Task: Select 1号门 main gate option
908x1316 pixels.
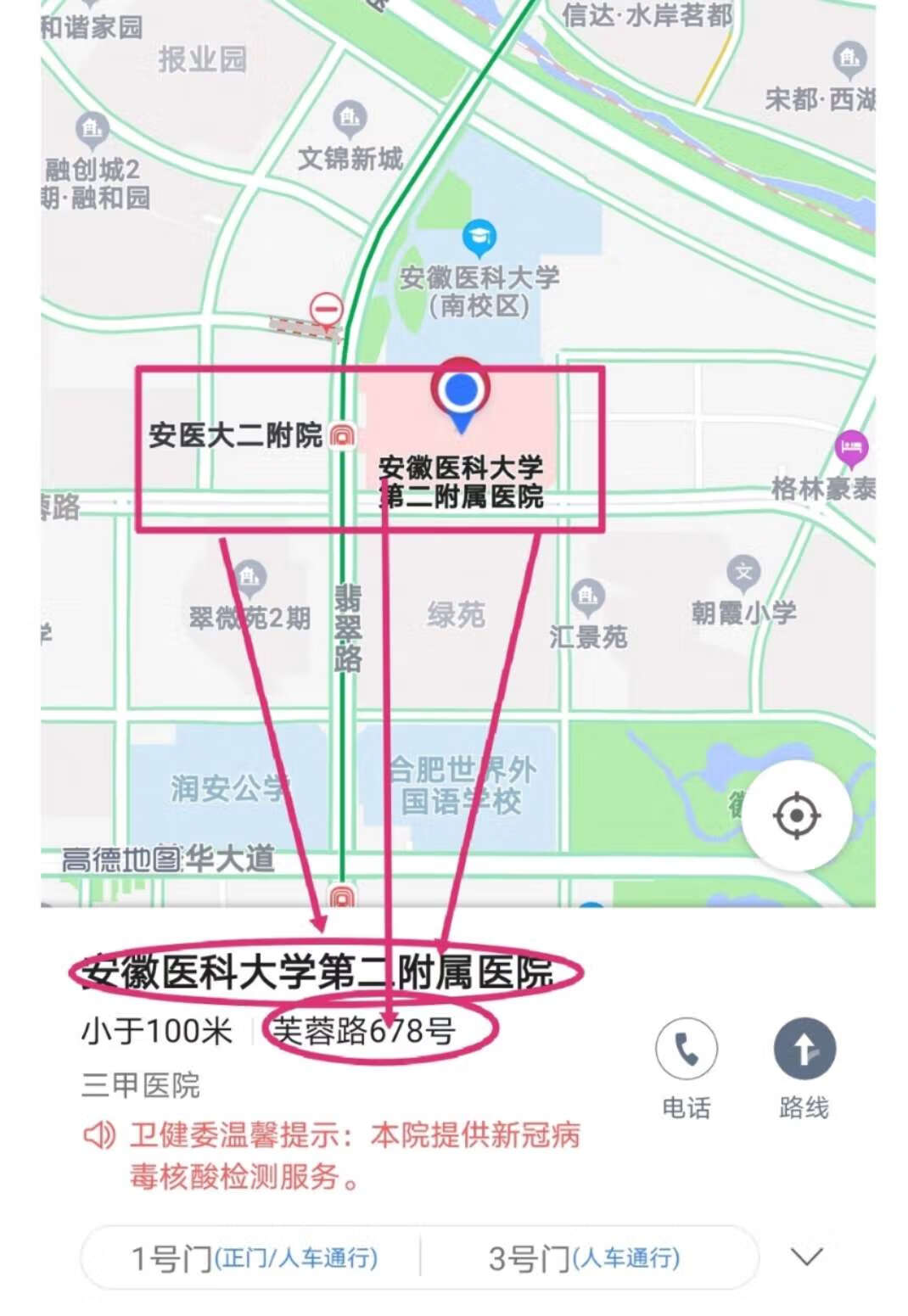Action: click(253, 1257)
